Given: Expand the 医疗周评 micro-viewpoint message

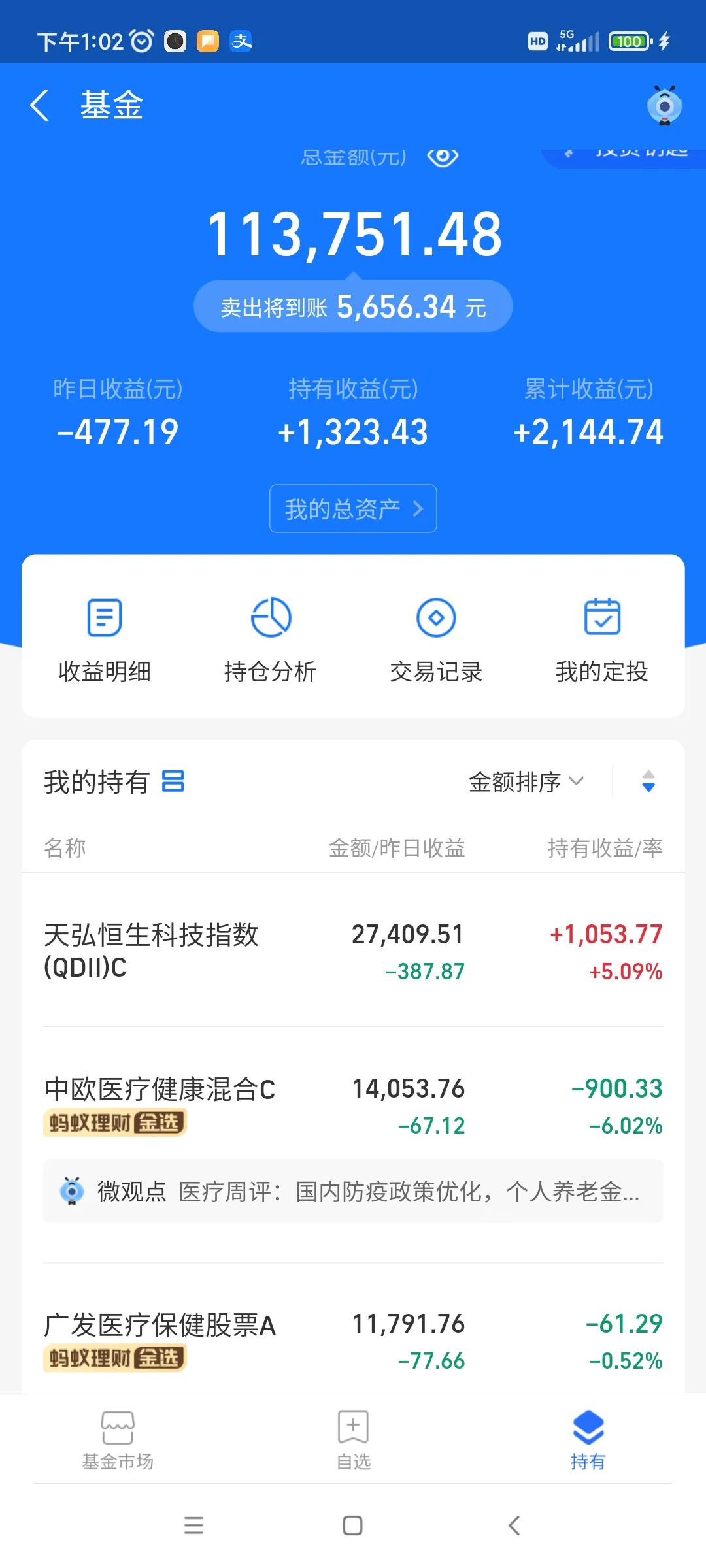Looking at the screenshot, I should click(x=366, y=1190).
